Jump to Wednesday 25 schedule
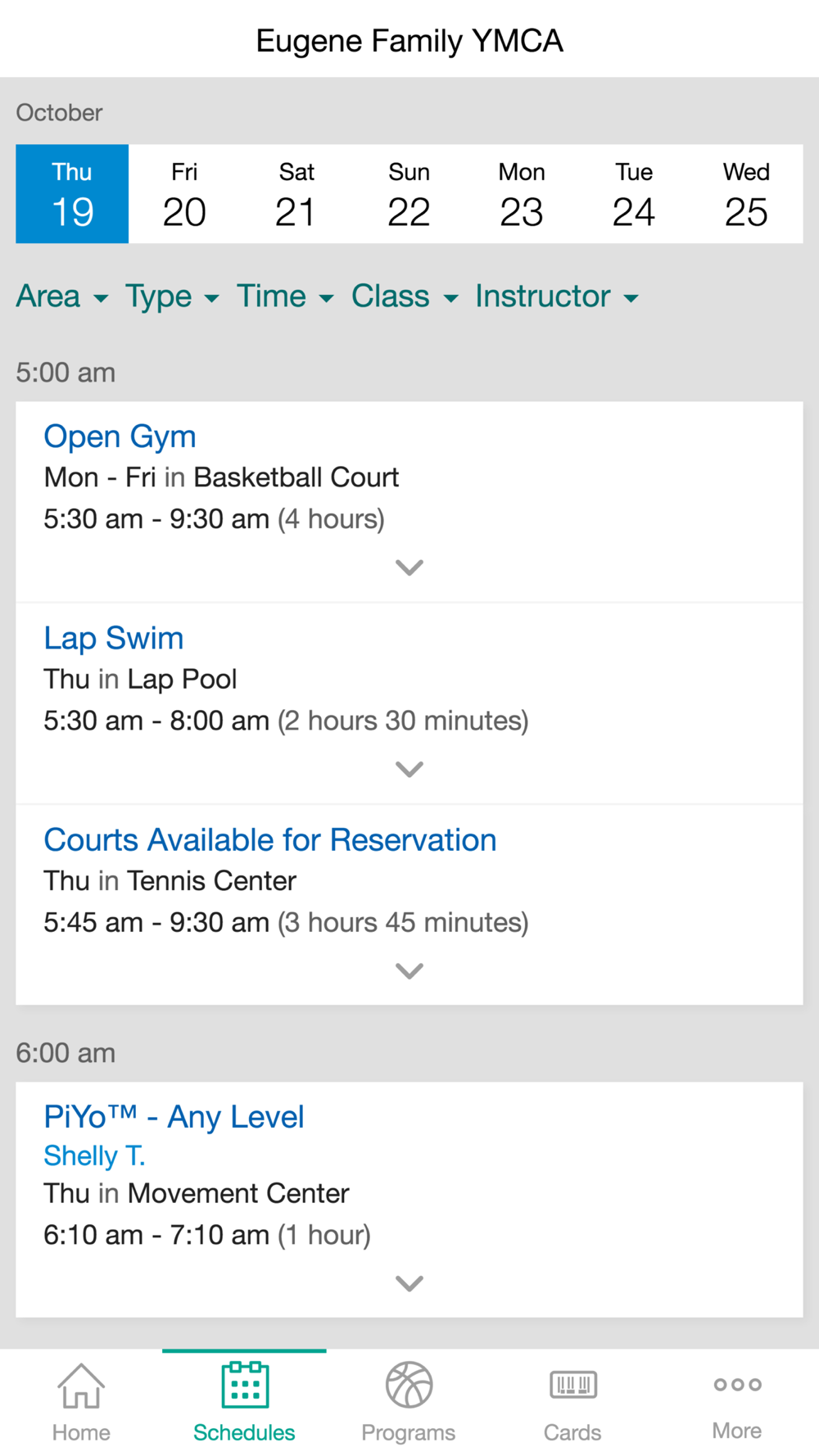The width and height of the screenshot is (819, 1456). pyautogui.click(x=746, y=194)
